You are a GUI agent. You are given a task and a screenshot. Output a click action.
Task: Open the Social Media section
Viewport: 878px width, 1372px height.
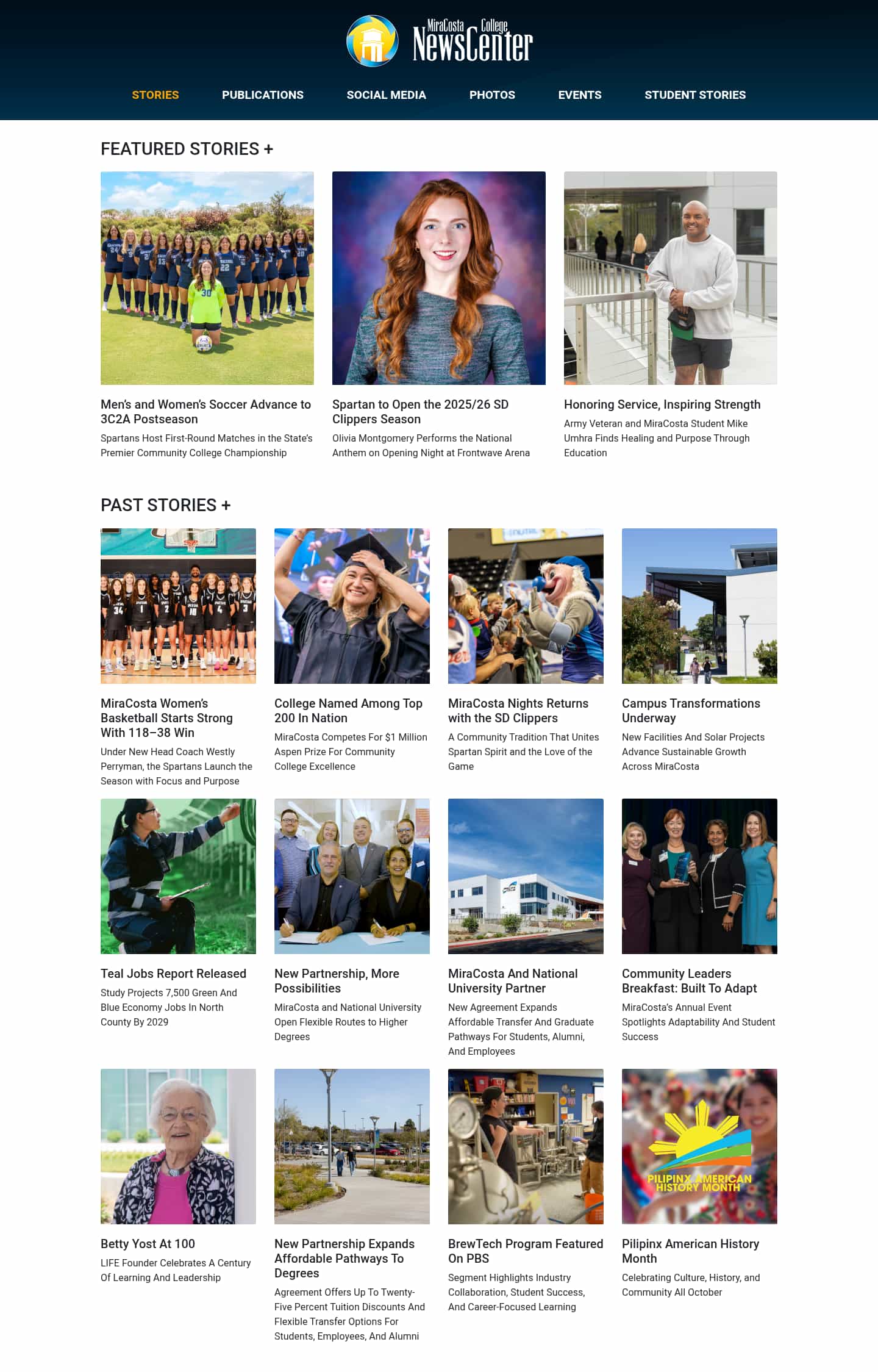(386, 95)
